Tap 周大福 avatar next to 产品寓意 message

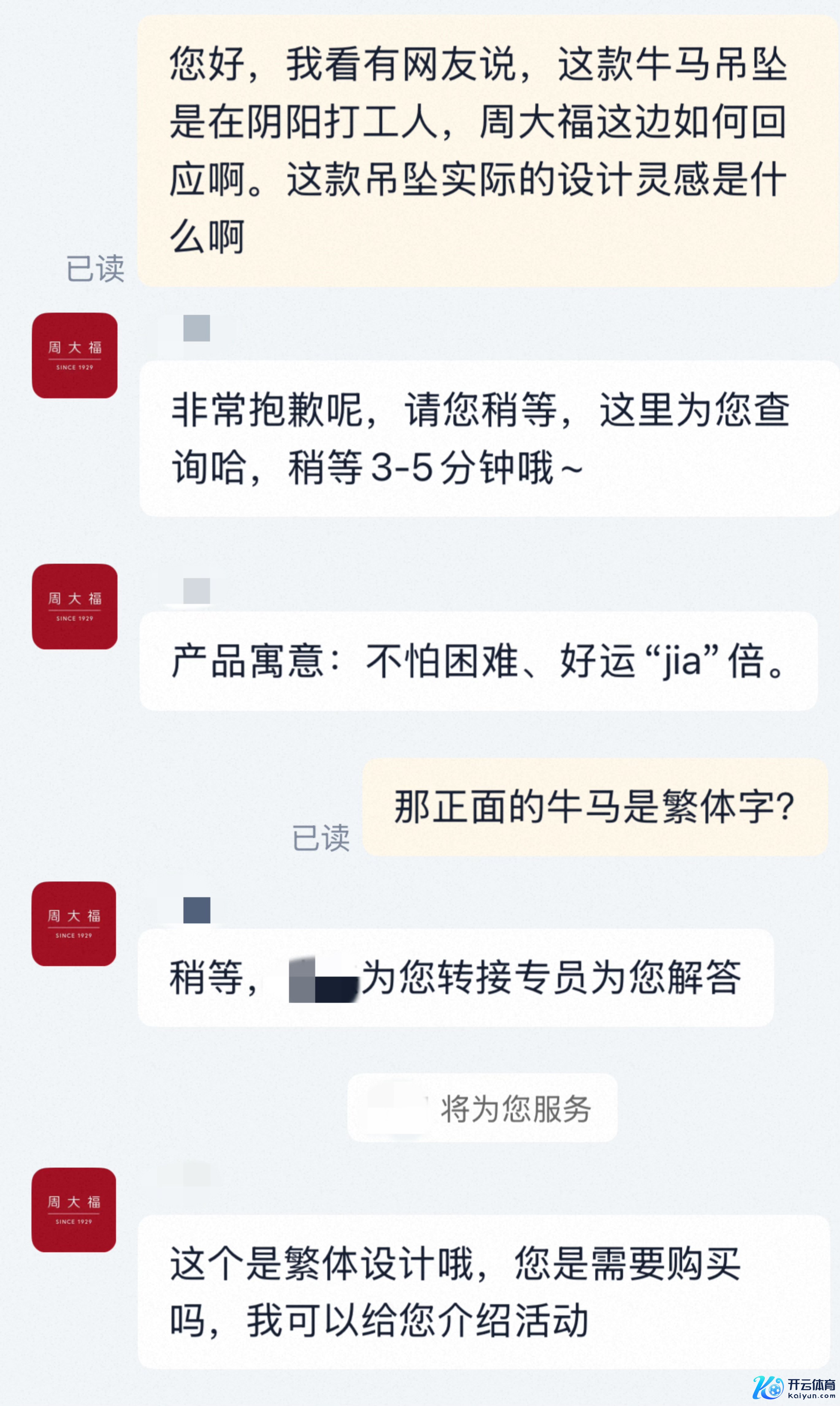[x=75, y=606]
